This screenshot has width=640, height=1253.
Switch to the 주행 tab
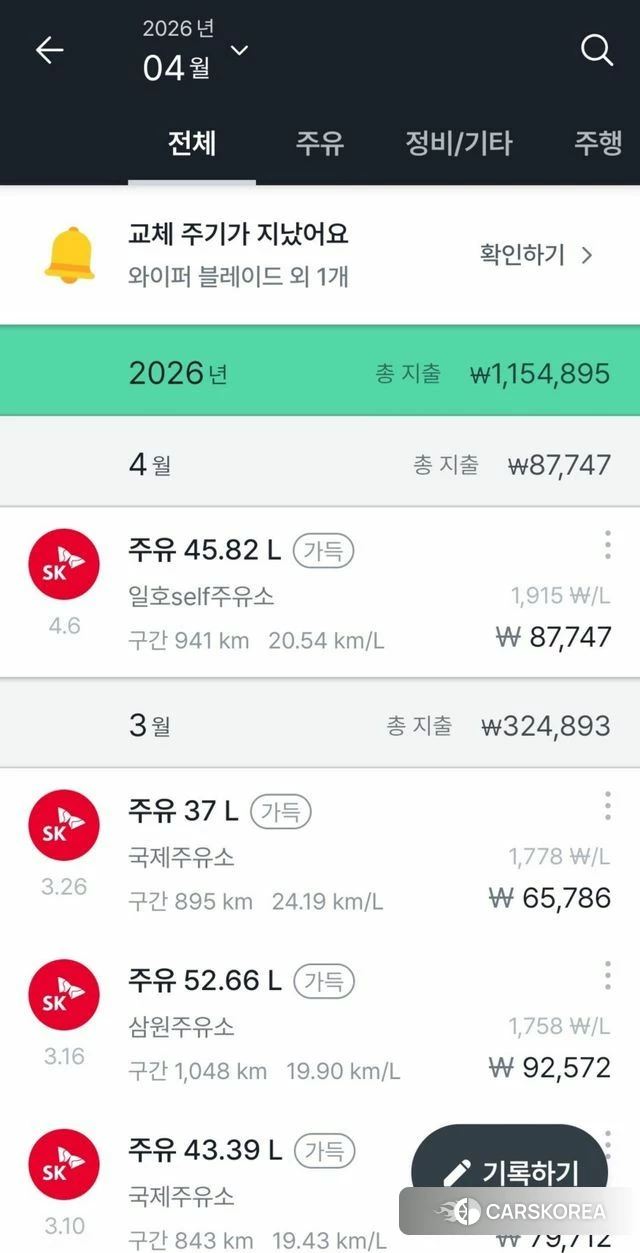[597, 143]
